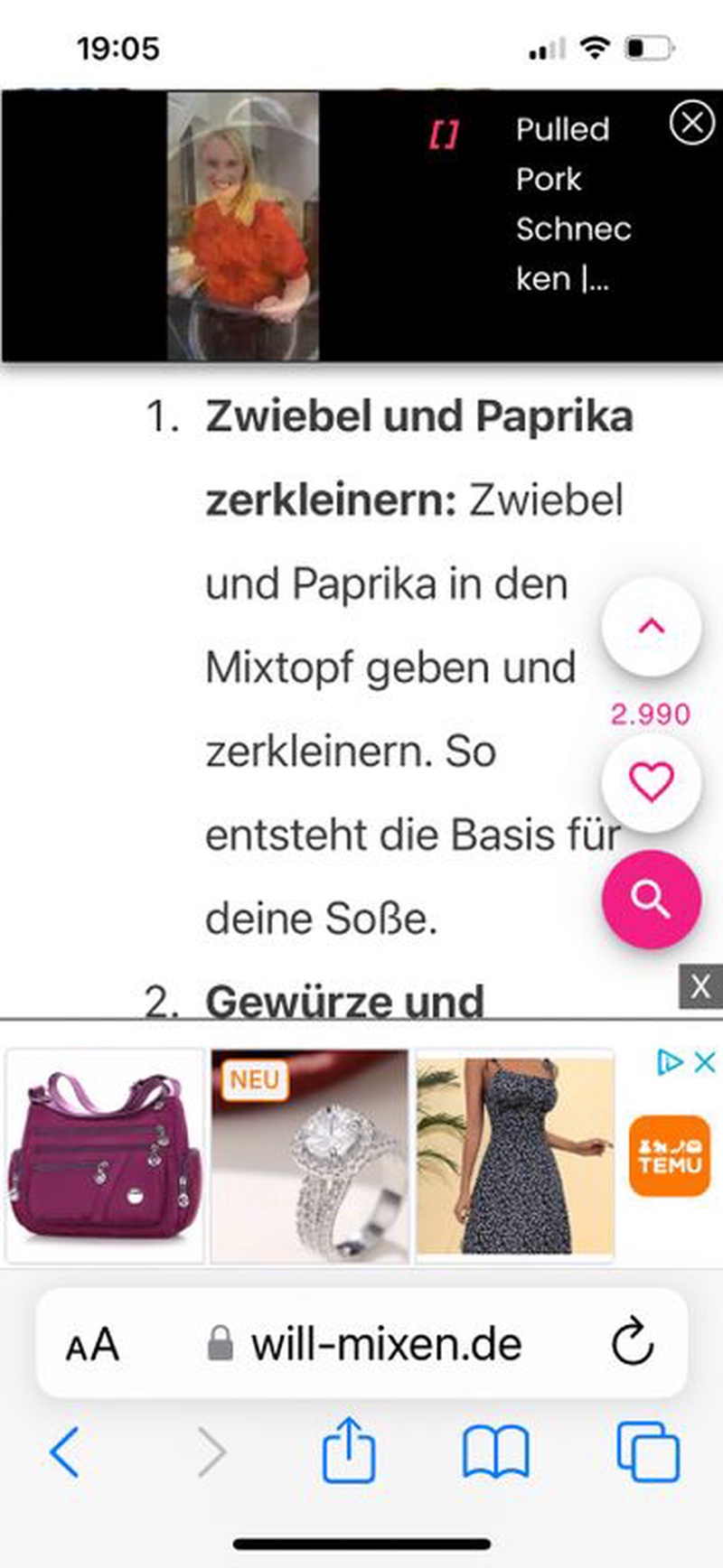Open AdChoices info triangle icon

pos(671,1062)
